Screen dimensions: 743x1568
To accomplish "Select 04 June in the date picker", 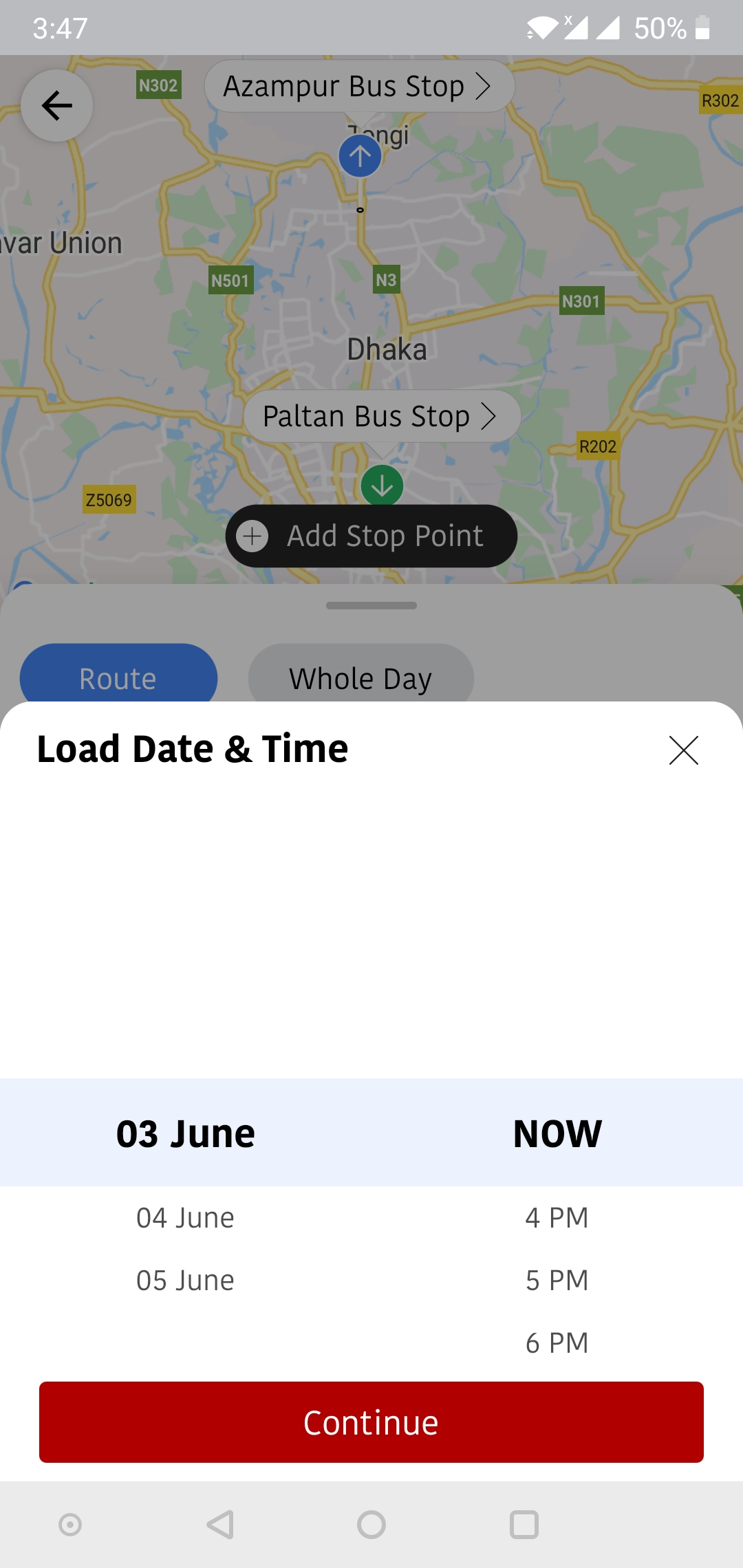I will point(185,1218).
